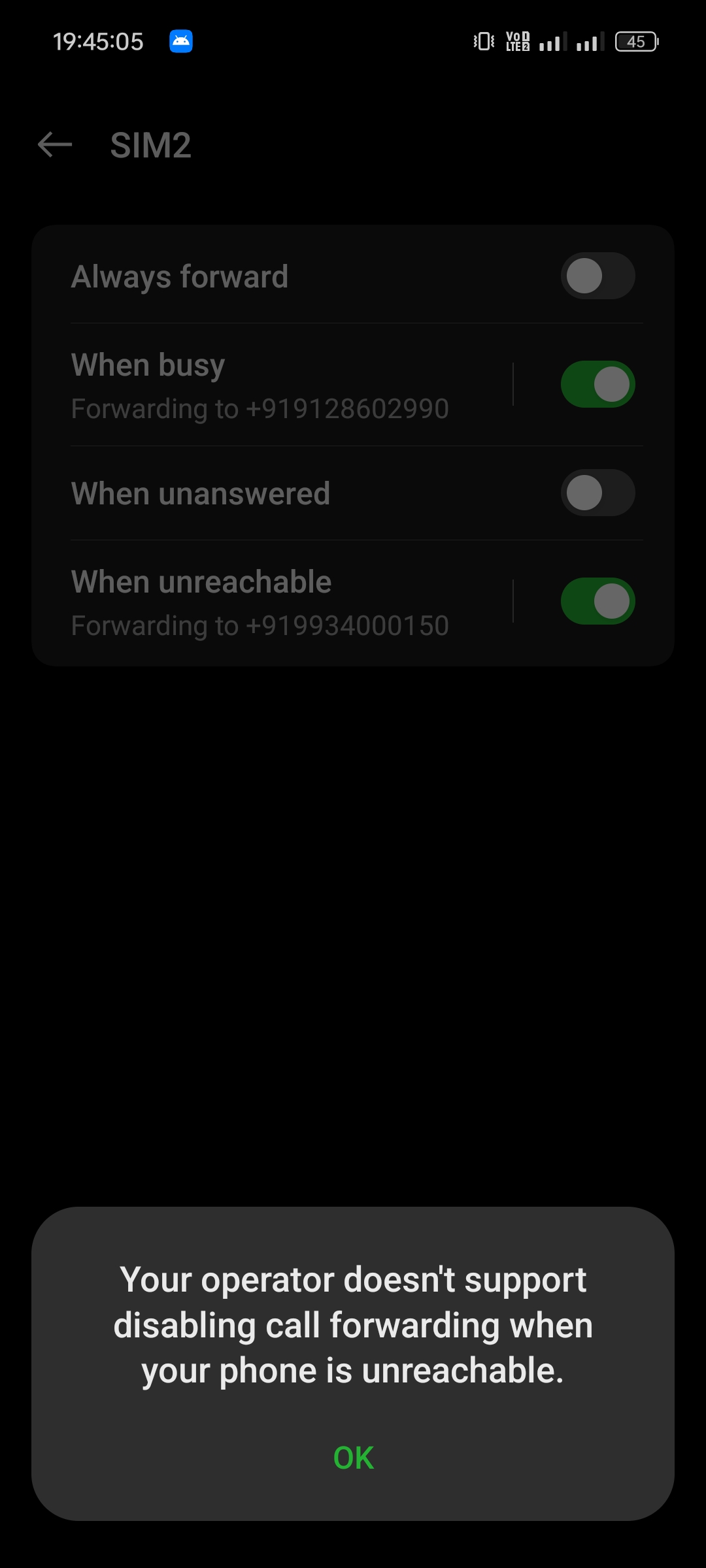Toggle the Always forward switch

597,276
